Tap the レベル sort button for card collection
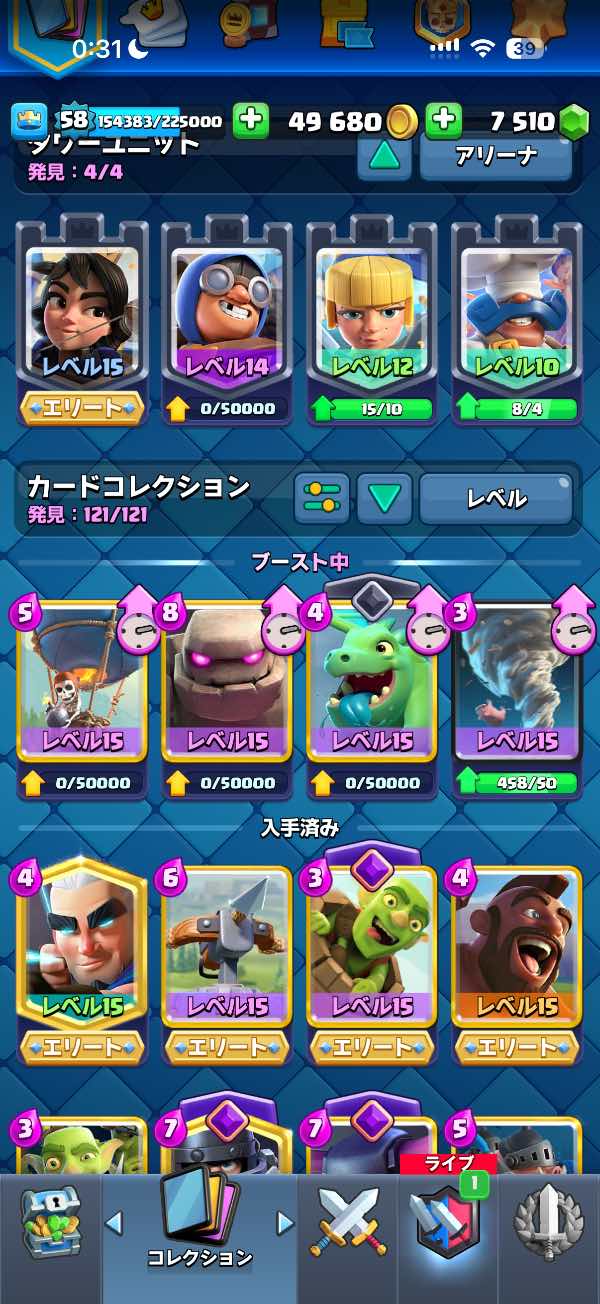 pyautogui.click(x=496, y=498)
